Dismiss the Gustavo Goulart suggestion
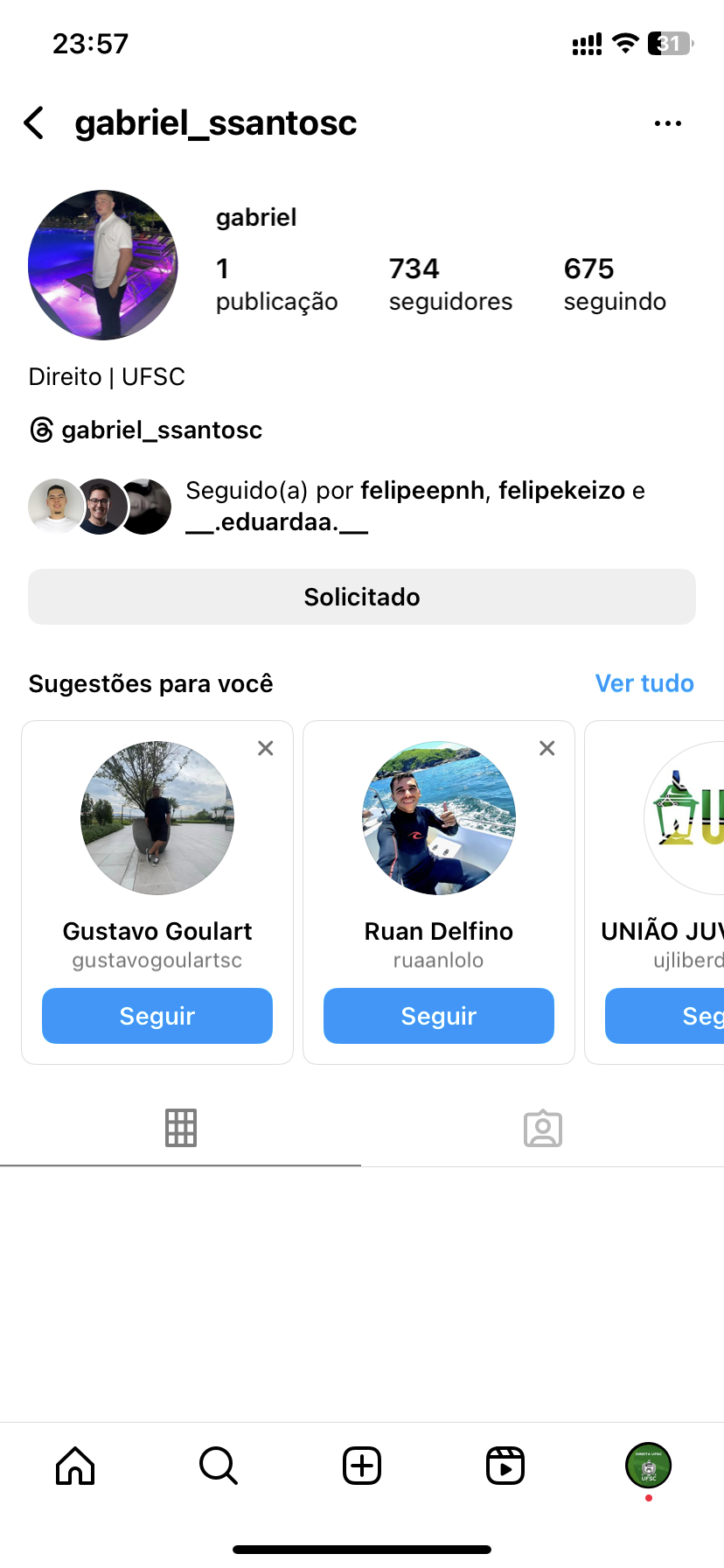This screenshot has width=724, height=1568. (266, 748)
